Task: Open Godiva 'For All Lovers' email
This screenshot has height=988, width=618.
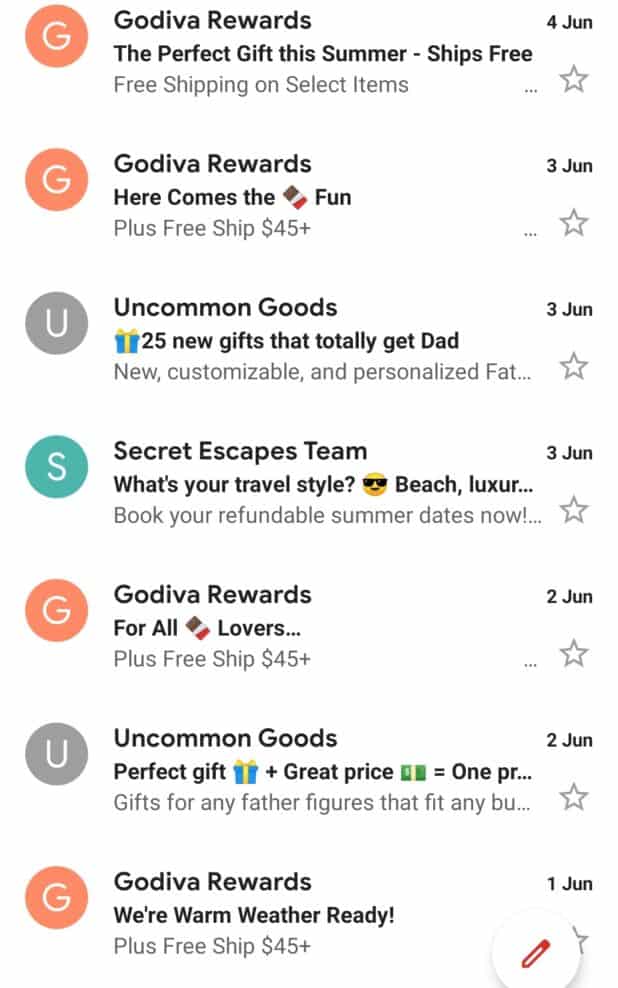Action: (x=320, y=628)
